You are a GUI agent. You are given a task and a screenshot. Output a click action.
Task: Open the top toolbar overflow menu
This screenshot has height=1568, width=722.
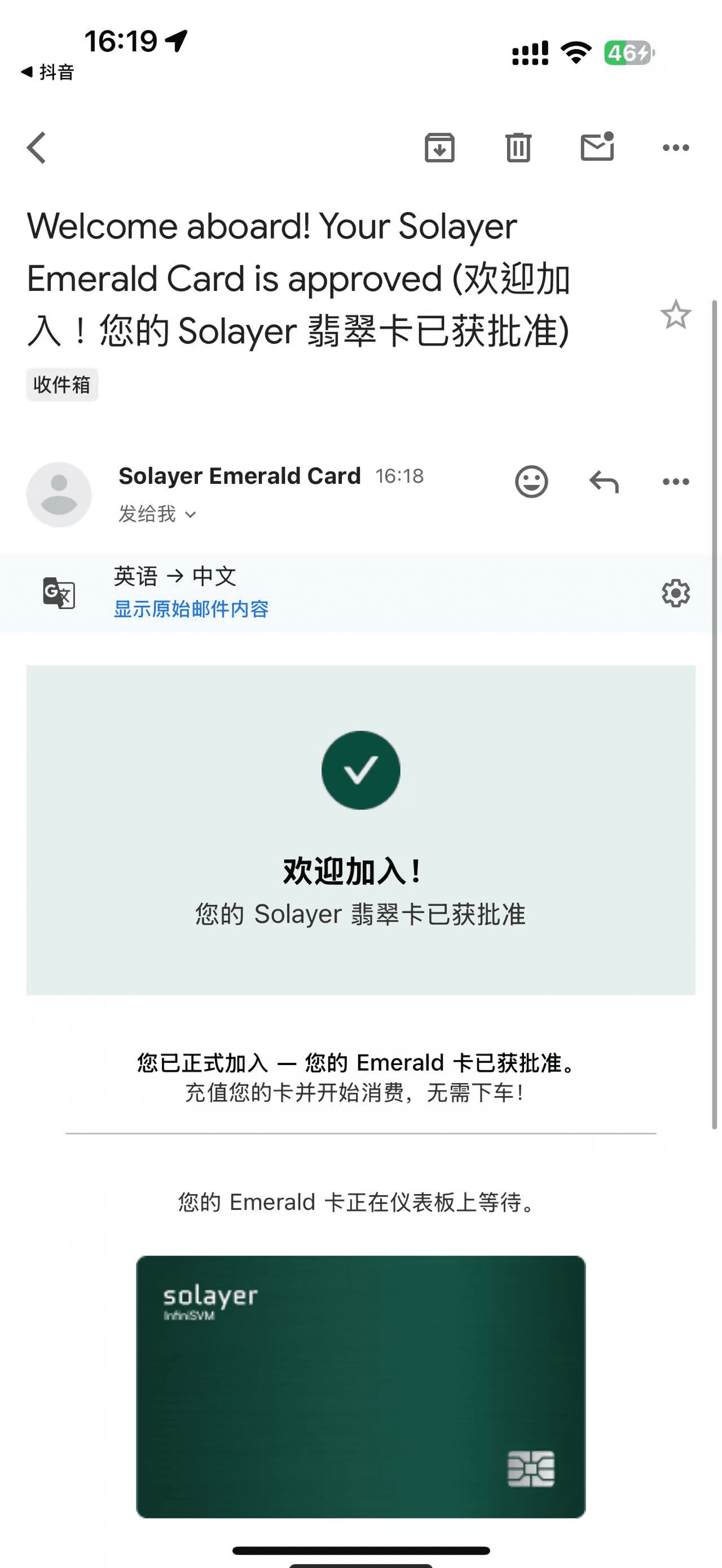click(x=676, y=147)
